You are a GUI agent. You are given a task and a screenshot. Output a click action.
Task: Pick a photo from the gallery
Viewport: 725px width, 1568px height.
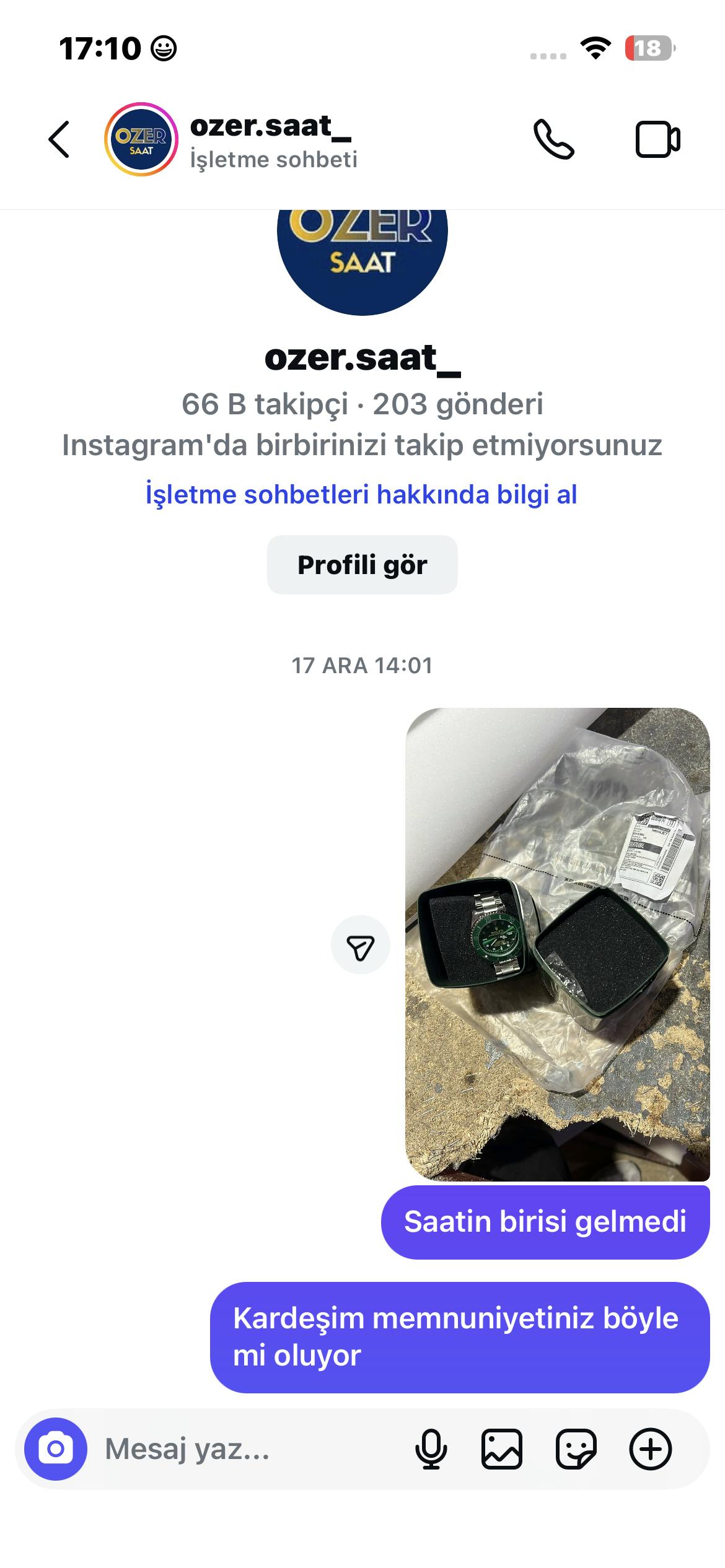coord(502,1449)
